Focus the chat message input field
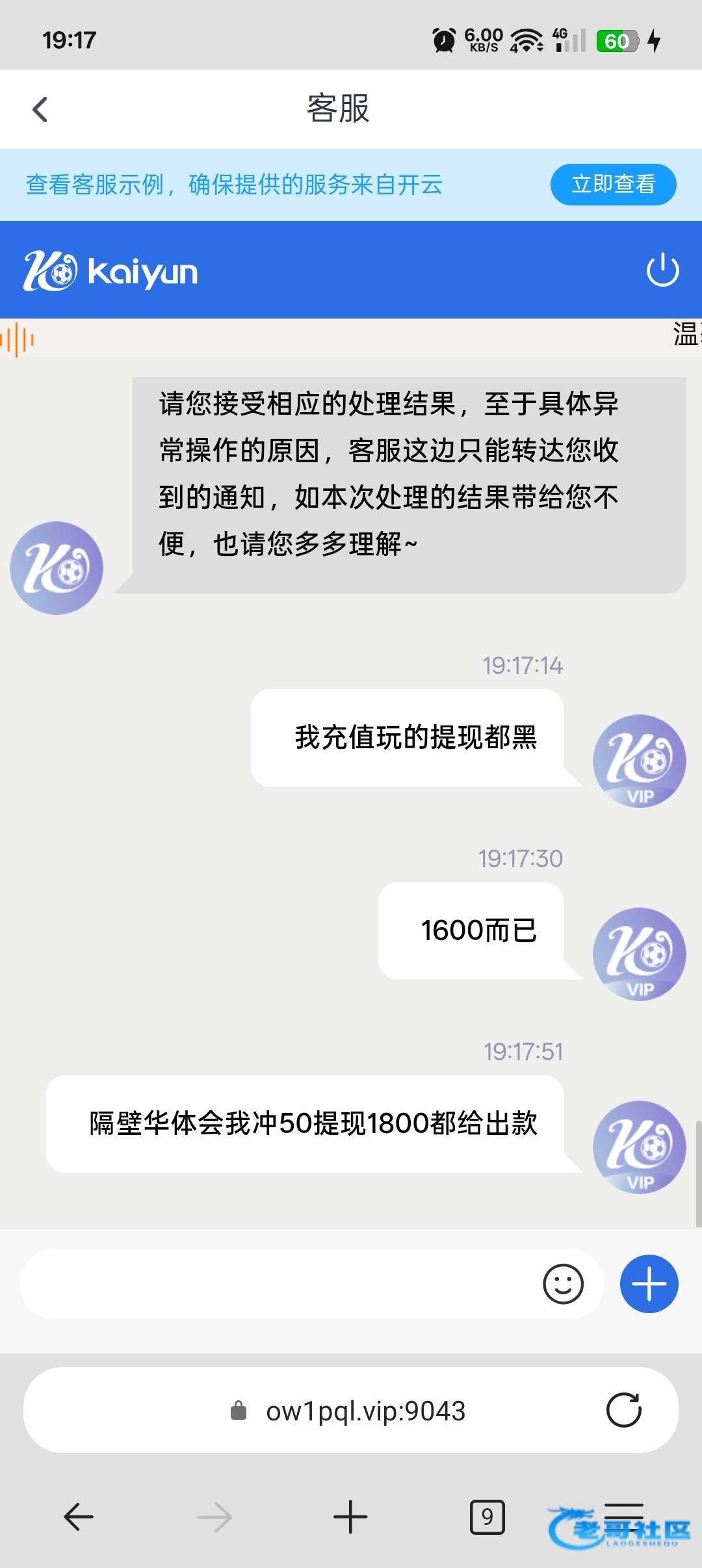The height and width of the screenshot is (1568, 702). [279, 1284]
